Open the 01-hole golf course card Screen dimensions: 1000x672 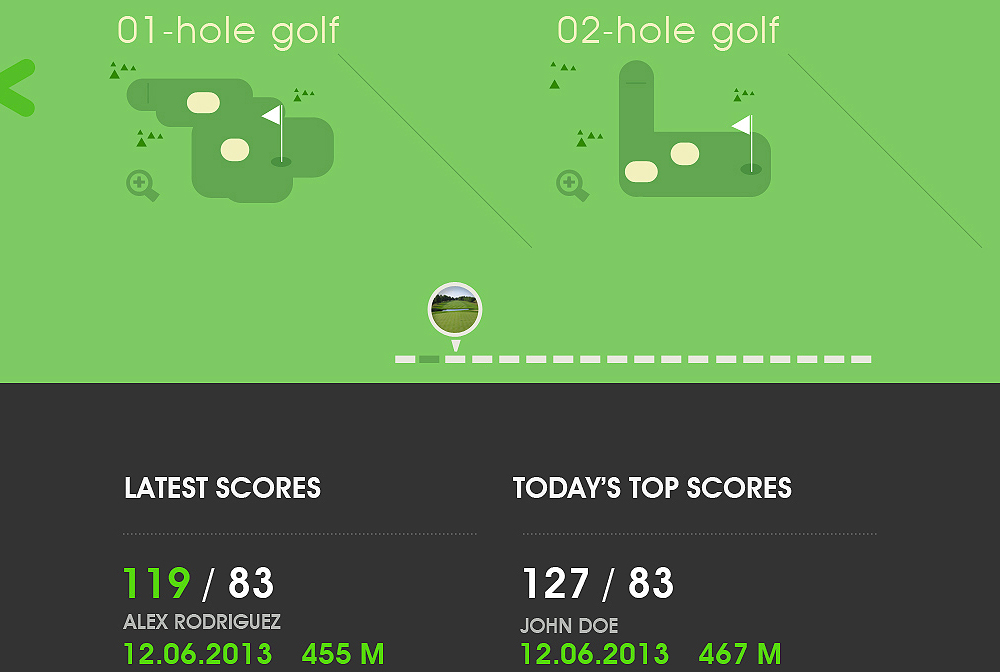[229, 31]
